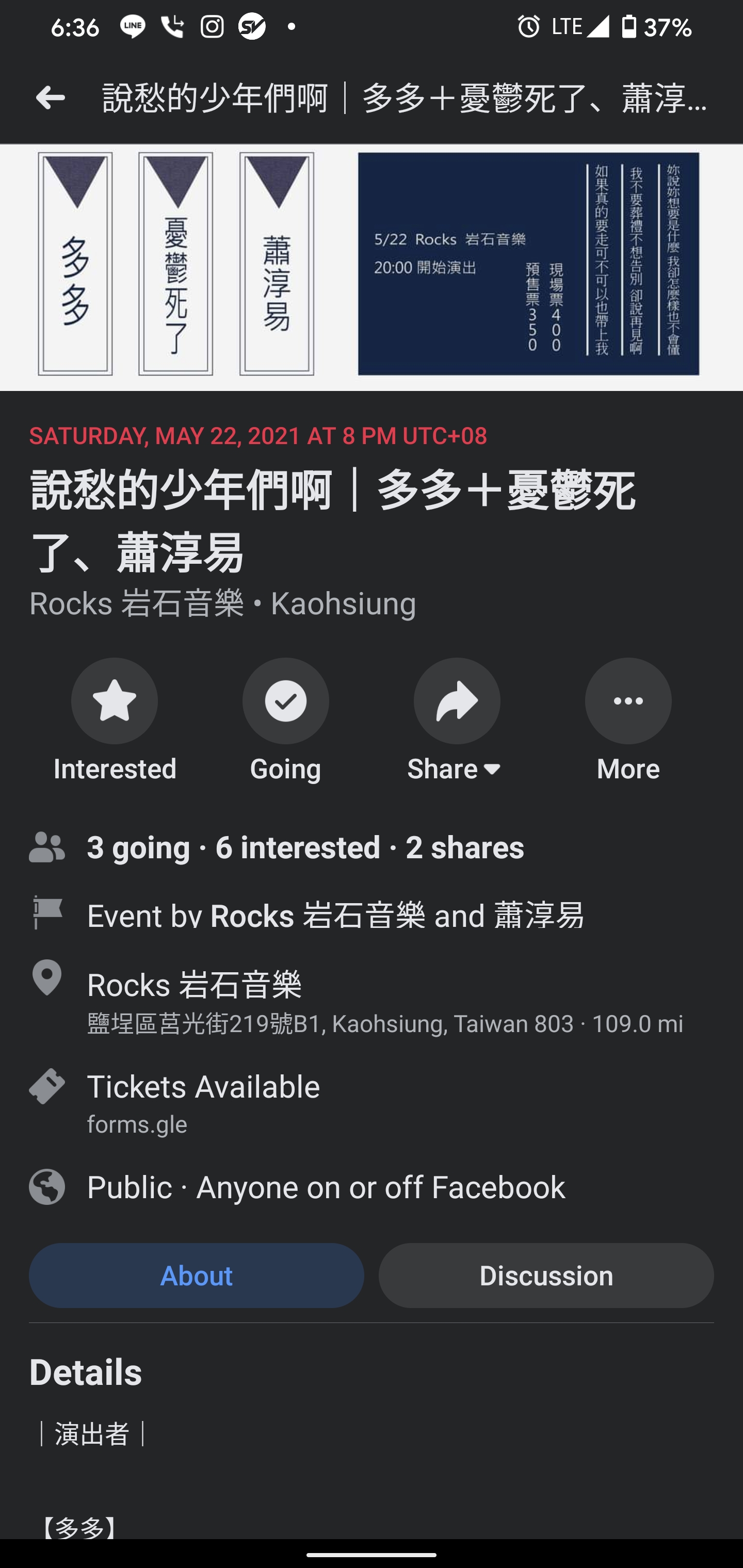Select the About tab
This screenshot has width=743, height=1568.
point(196,1276)
